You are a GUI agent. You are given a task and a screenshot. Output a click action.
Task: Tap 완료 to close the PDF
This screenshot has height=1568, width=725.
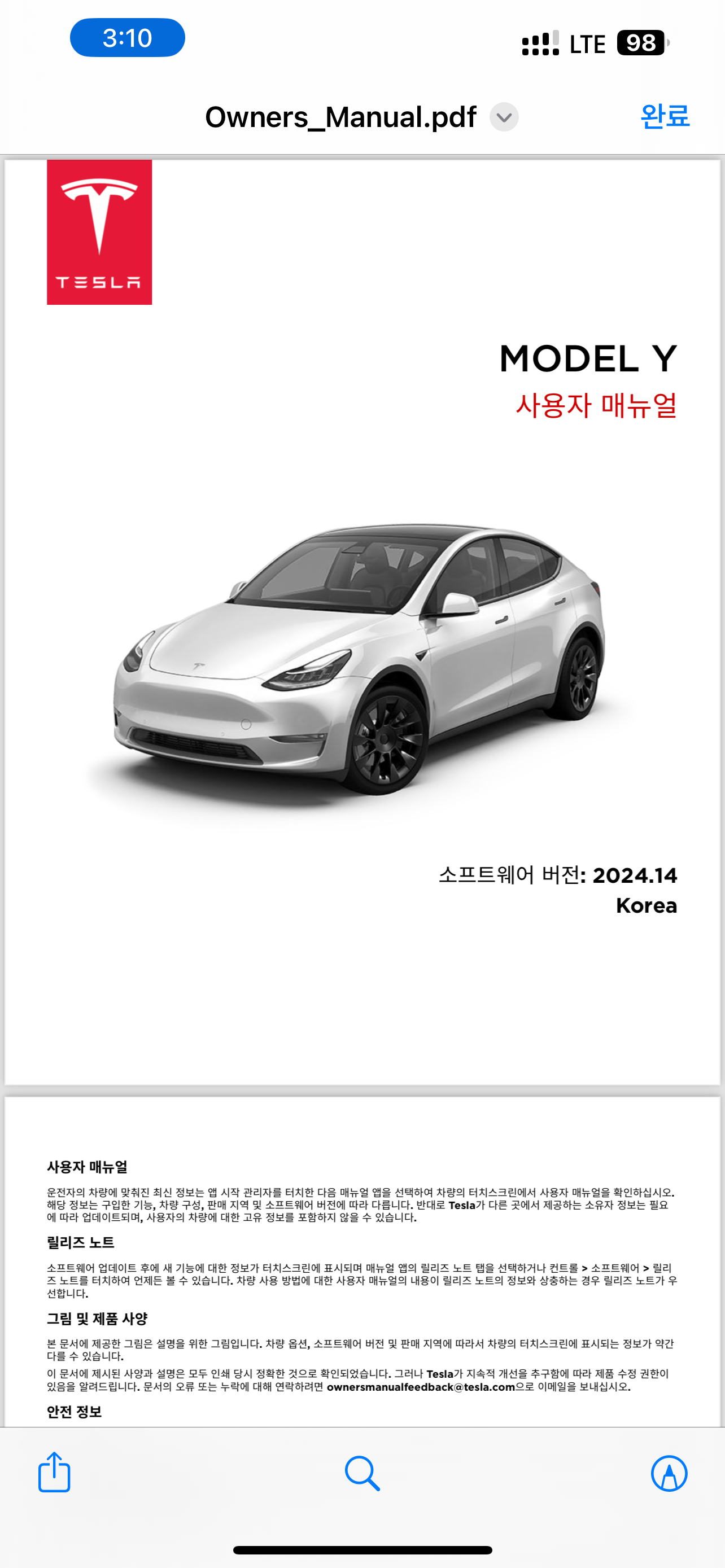665,116
